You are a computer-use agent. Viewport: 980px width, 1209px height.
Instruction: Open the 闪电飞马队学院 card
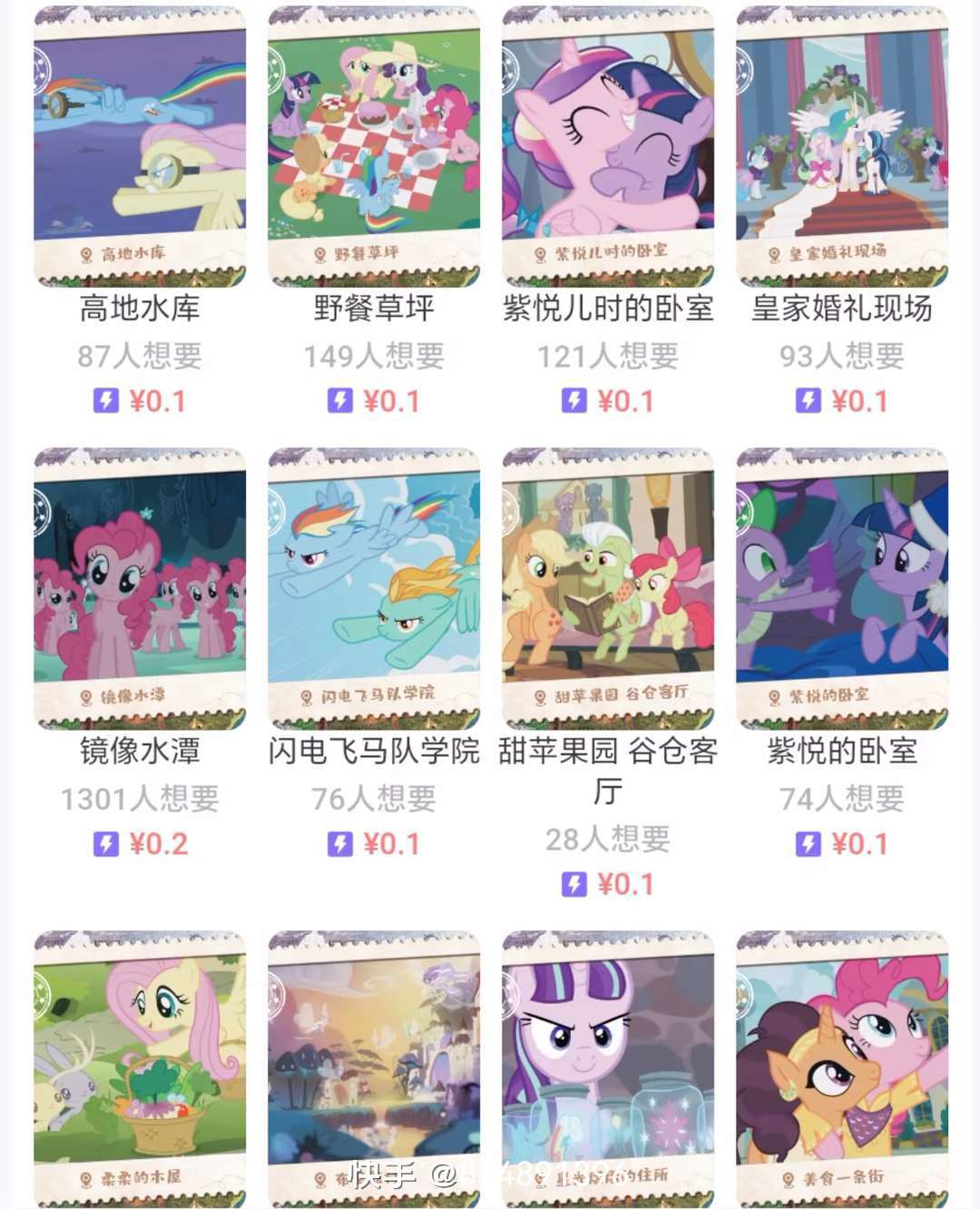(x=374, y=588)
